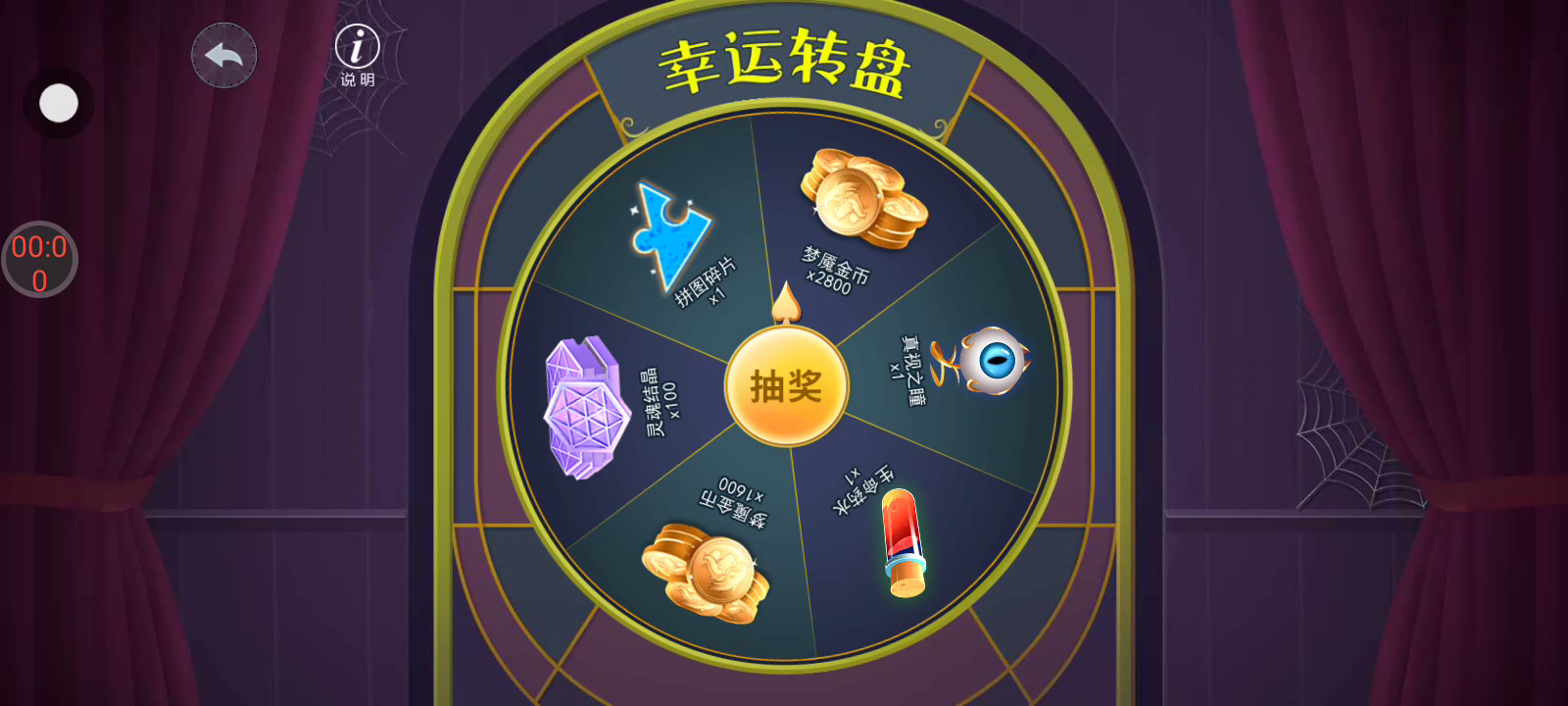Tap the screen recording timer bubble
Image resolution: width=1568 pixels, height=706 pixels.
pos(39,261)
